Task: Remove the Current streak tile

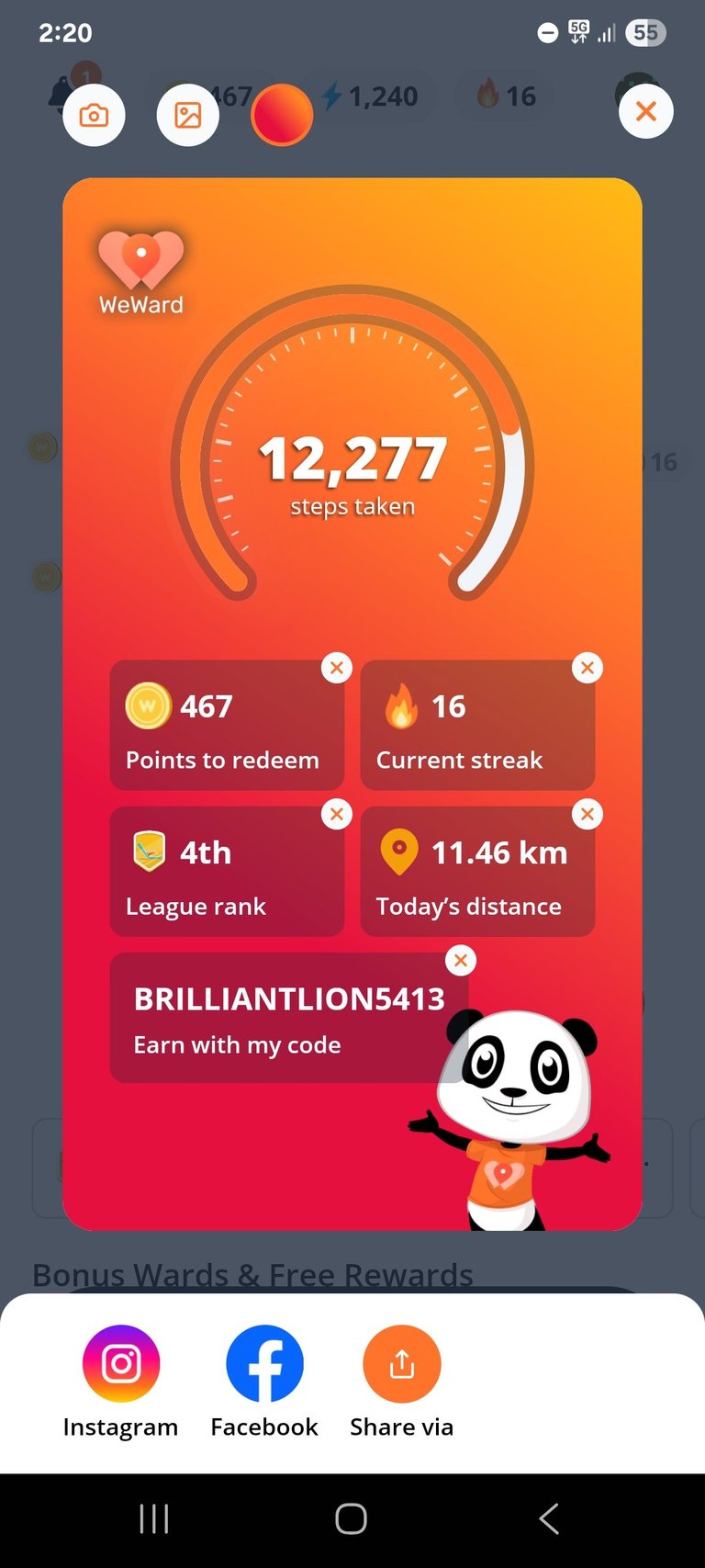Action: coord(587,668)
